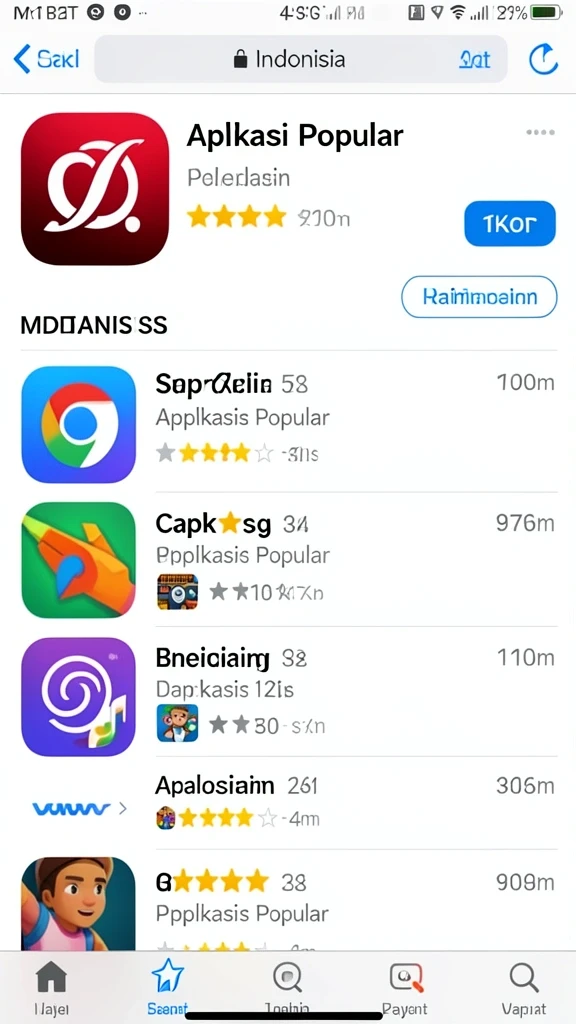The image size is (576, 1024).
Task: Switch to the home tab in bottom bar
Action: [51, 986]
